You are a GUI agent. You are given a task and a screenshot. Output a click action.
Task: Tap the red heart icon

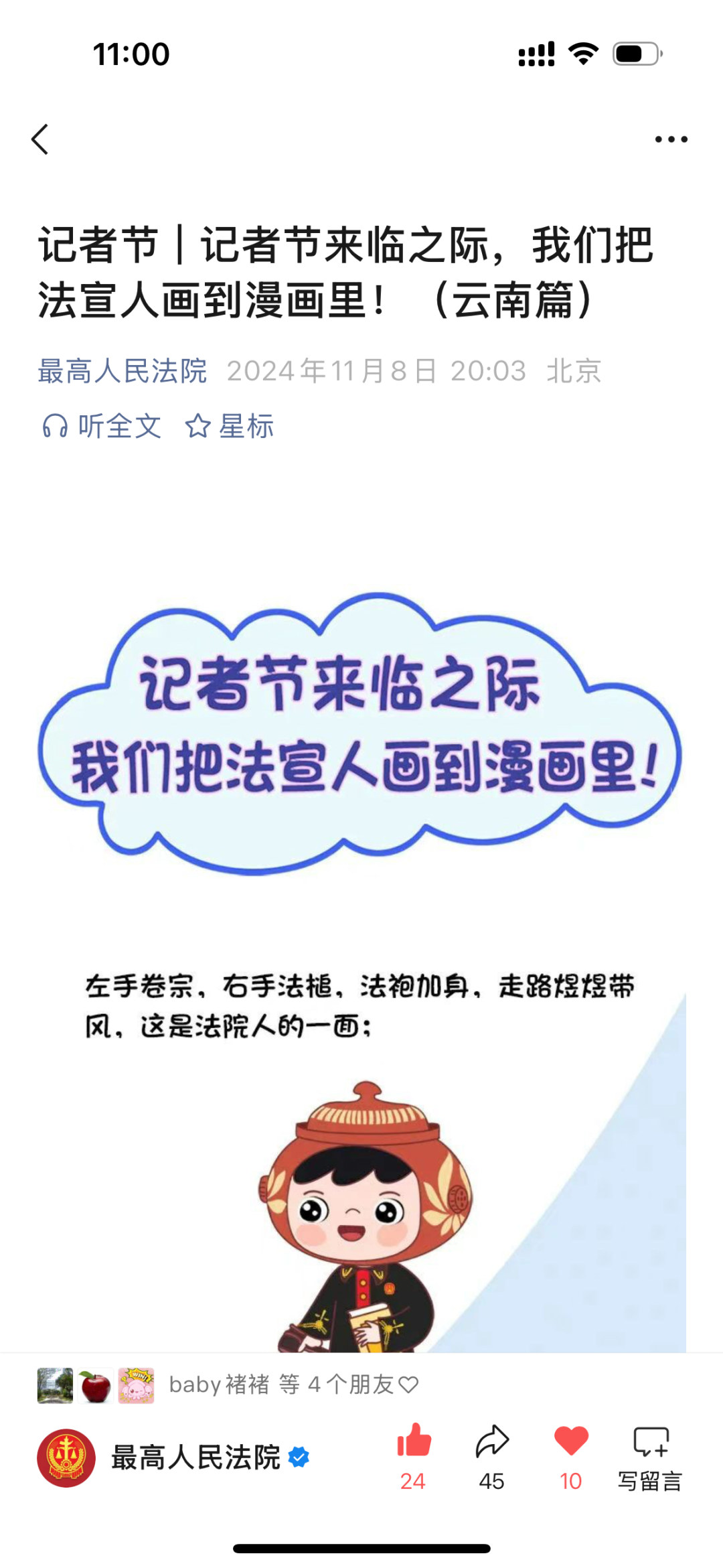(571, 1441)
